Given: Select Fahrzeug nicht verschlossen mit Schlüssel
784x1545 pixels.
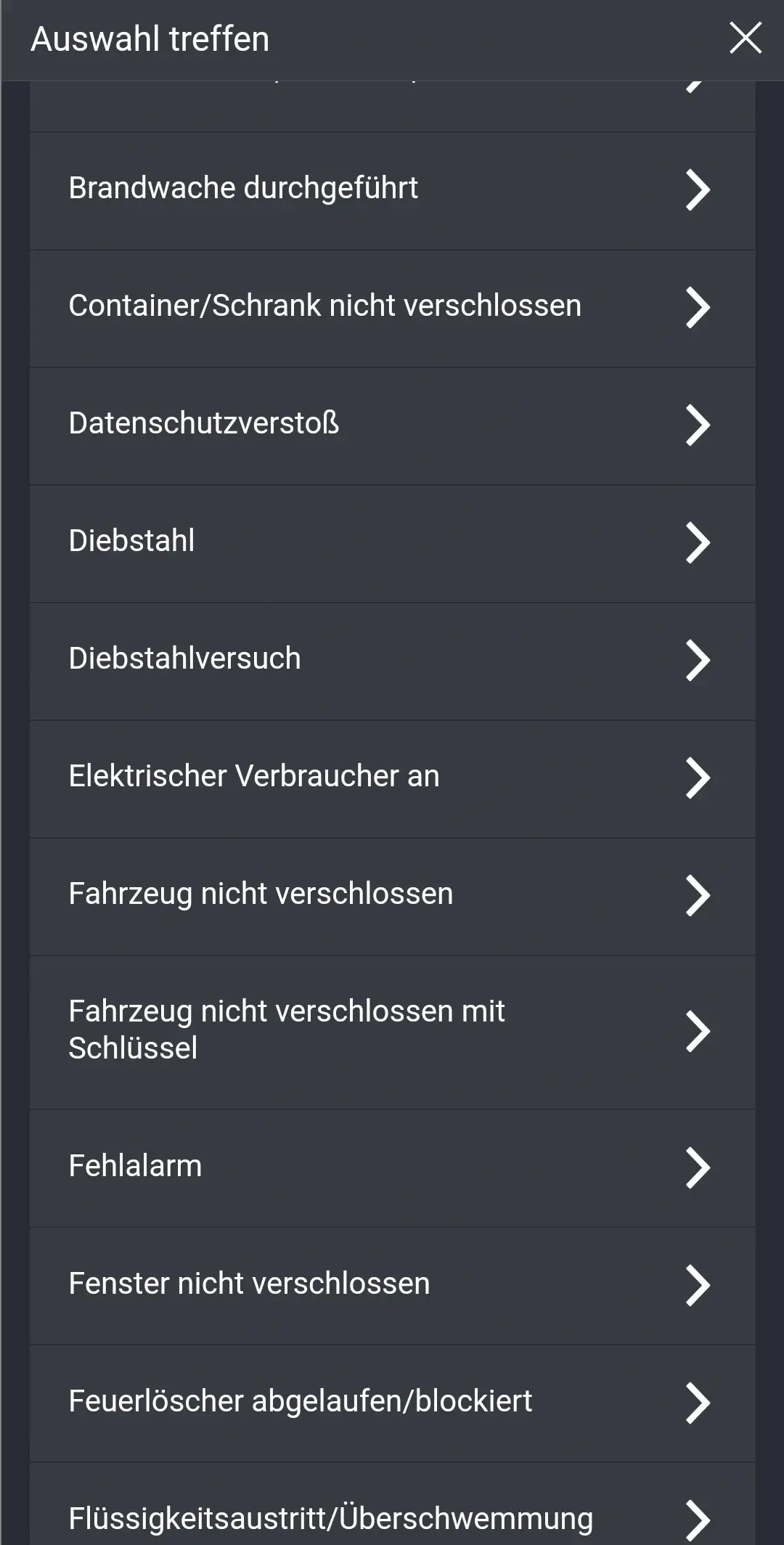Looking at the screenshot, I should tap(290, 1030).
